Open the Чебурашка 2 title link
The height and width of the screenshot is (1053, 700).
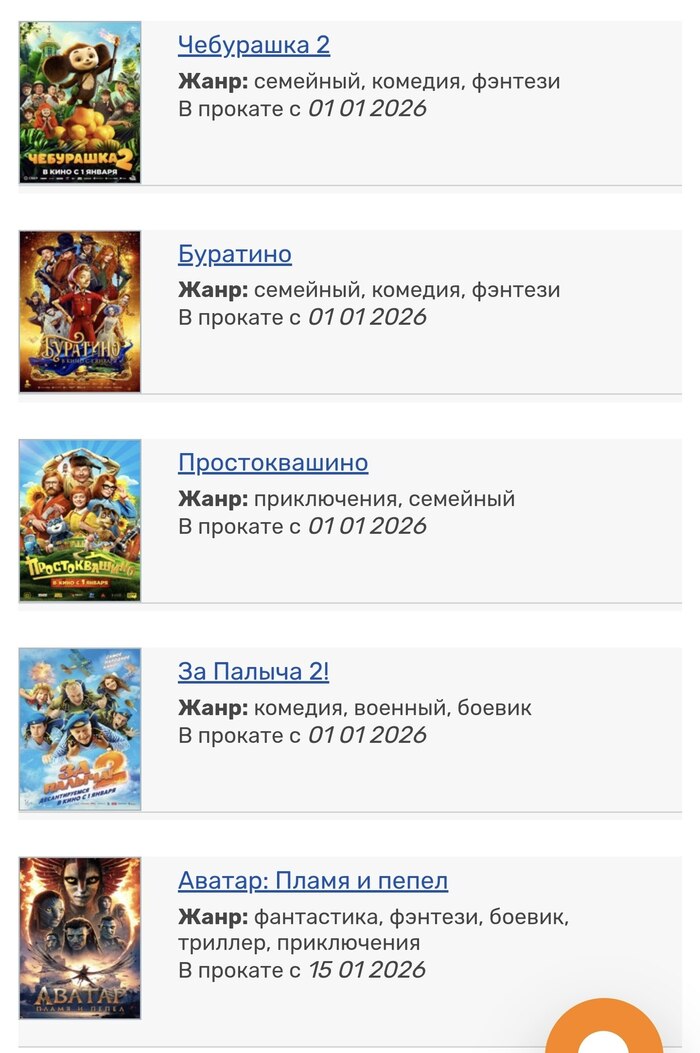pos(254,45)
